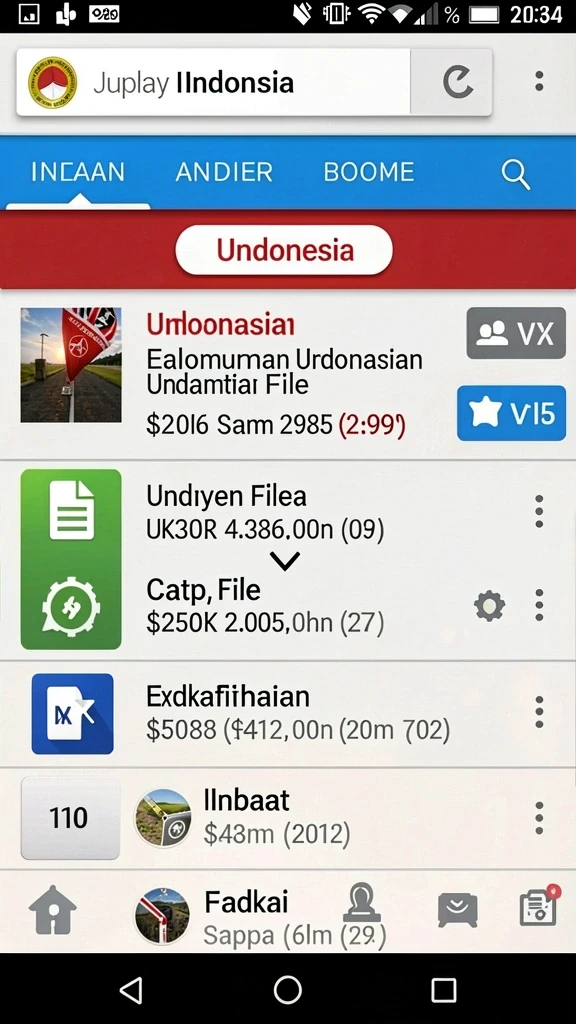The image size is (576, 1024).
Task: Tap the Juplay Indonsia address field
Action: (214, 82)
